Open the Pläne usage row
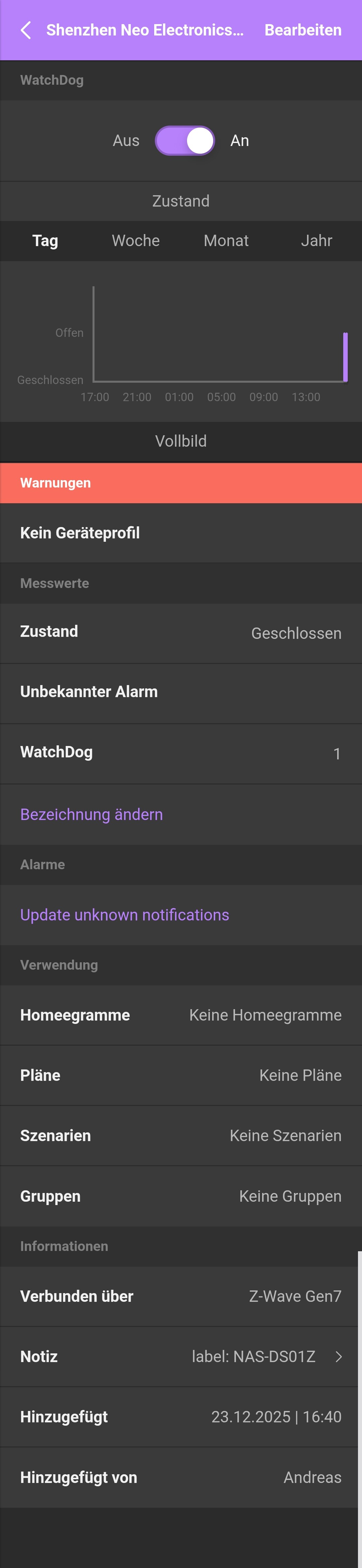Image resolution: width=362 pixels, height=1568 pixels. pos(181,1075)
